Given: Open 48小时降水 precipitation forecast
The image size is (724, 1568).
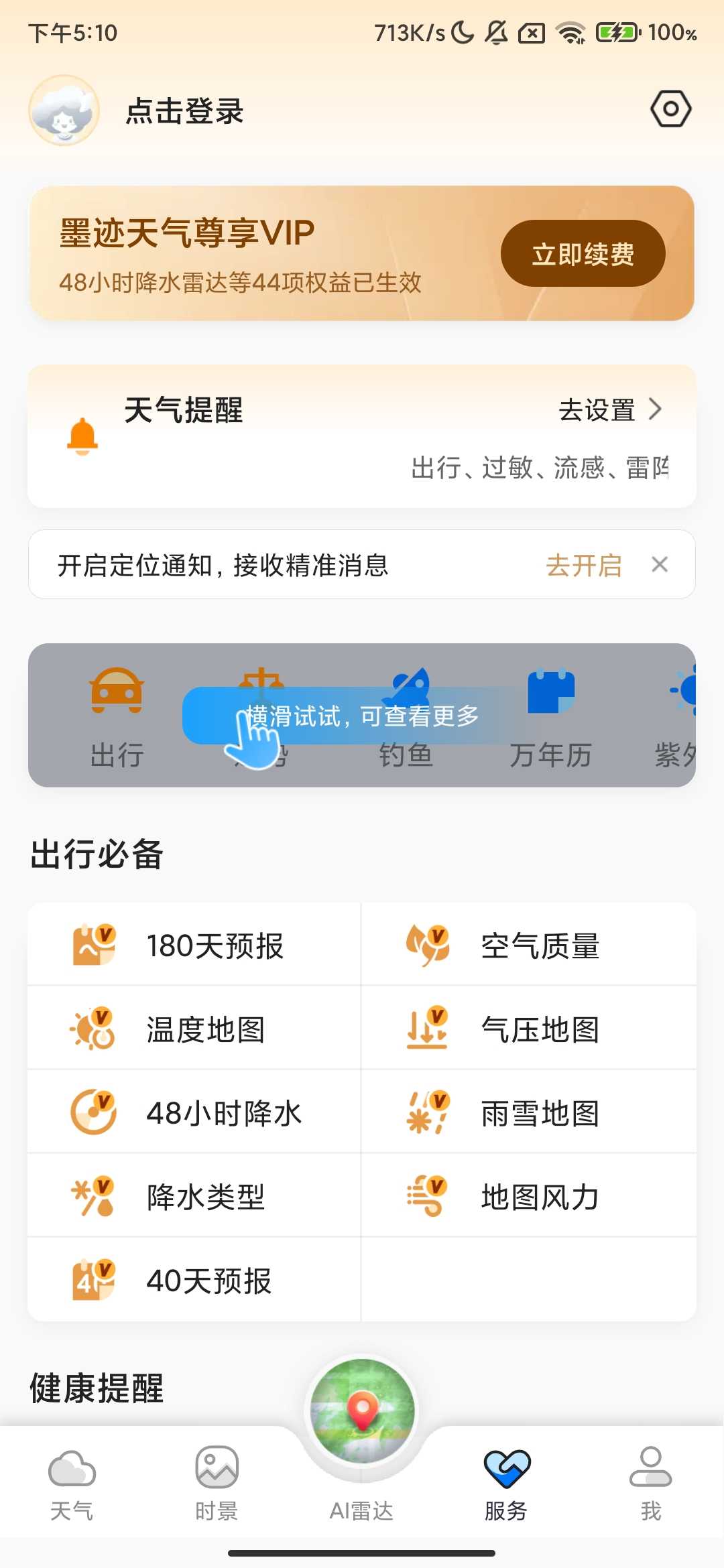Looking at the screenshot, I should (x=194, y=1113).
